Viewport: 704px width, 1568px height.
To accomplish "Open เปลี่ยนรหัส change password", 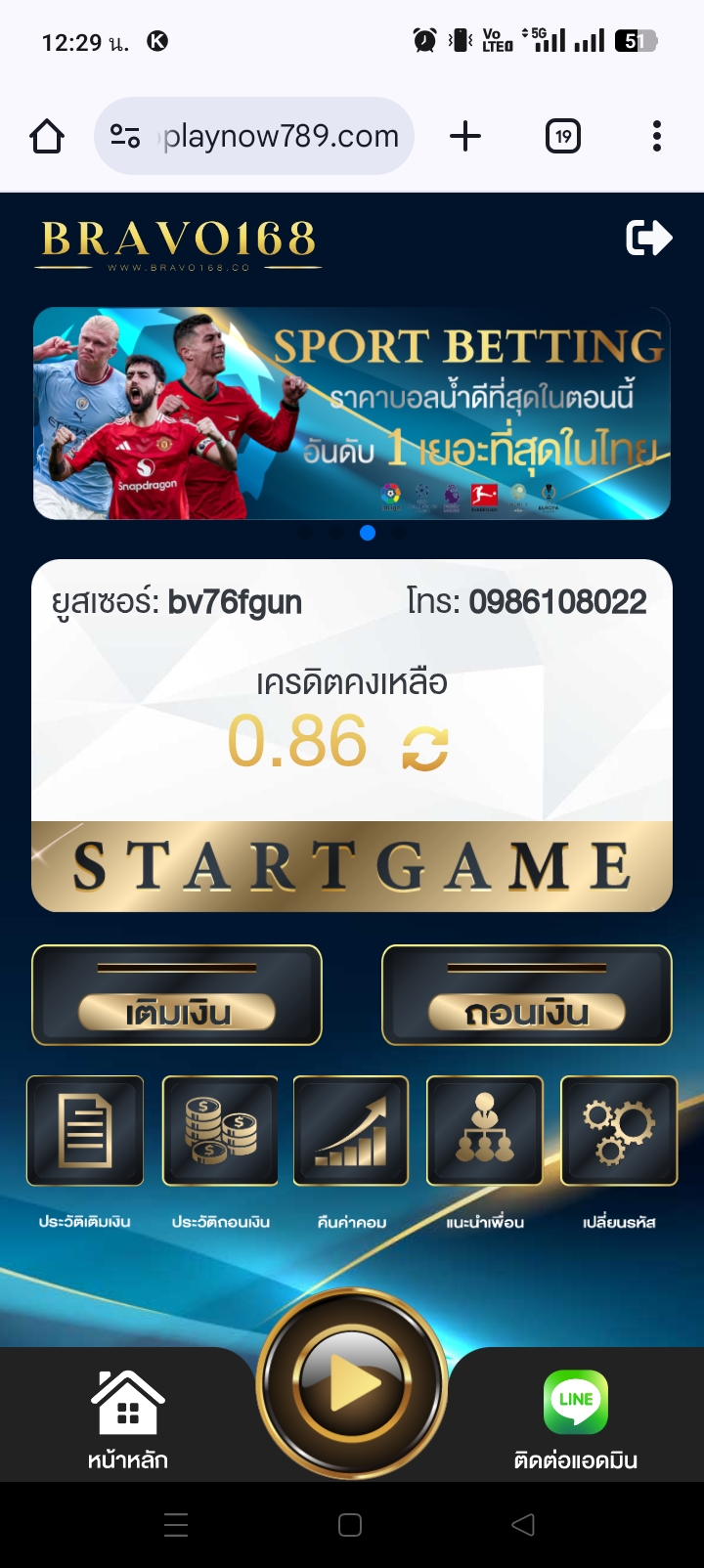I will click(618, 1132).
